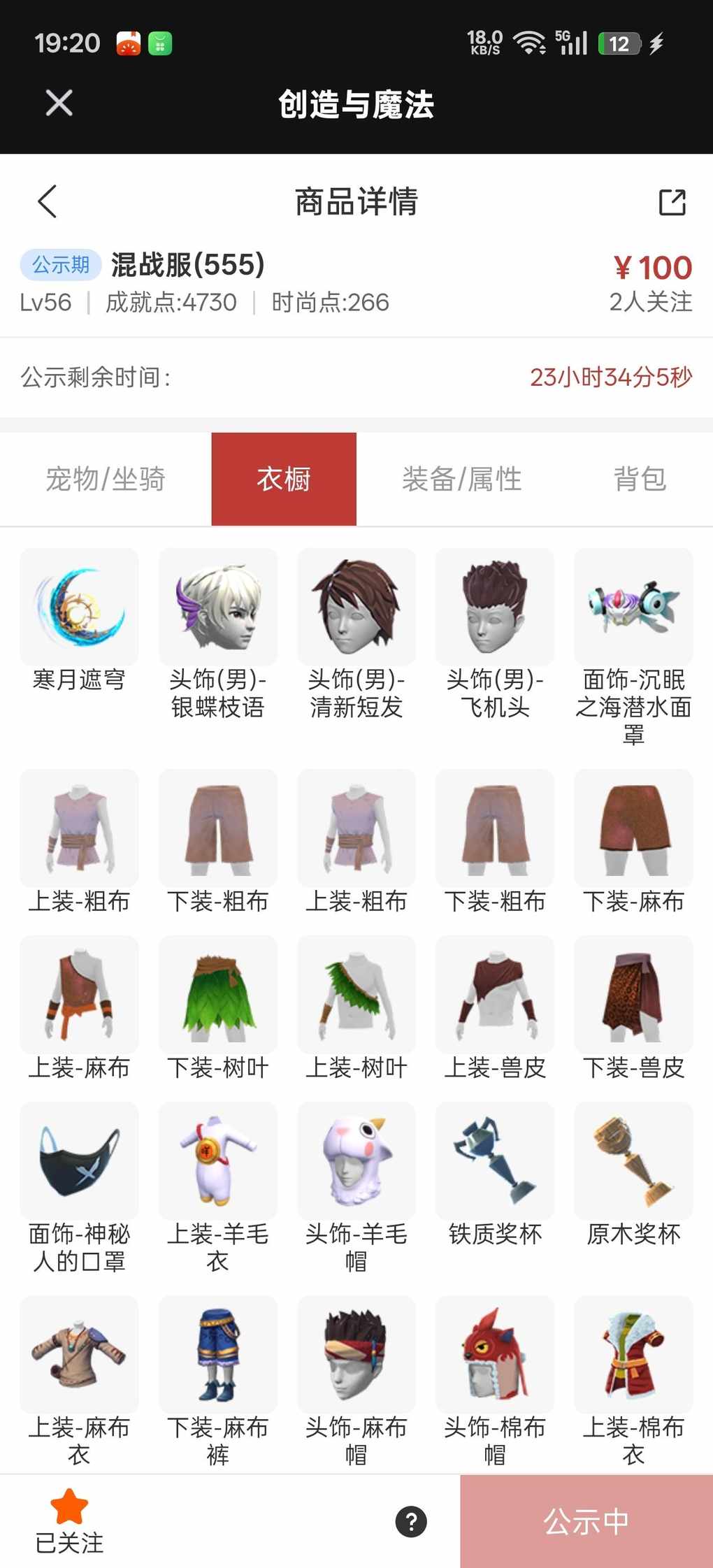Switch to the 宠物/坐骑 tab
The height and width of the screenshot is (1568, 713).
pyautogui.click(x=106, y=480)
